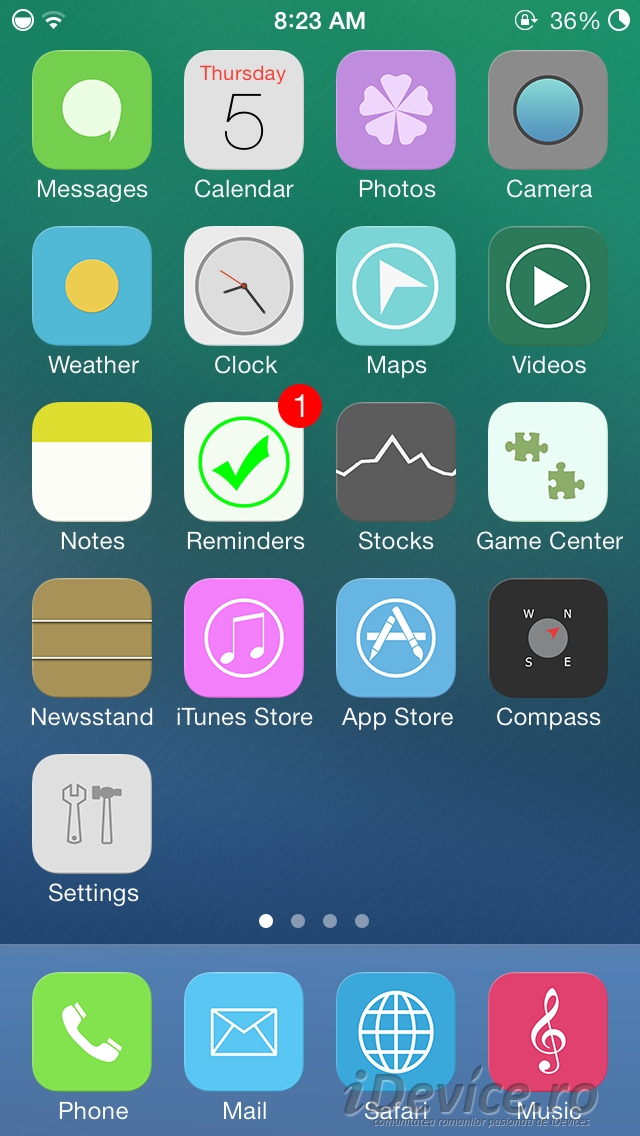Open Settings
The height and width of the screenshot is (1136, 640).
(92, 814)
